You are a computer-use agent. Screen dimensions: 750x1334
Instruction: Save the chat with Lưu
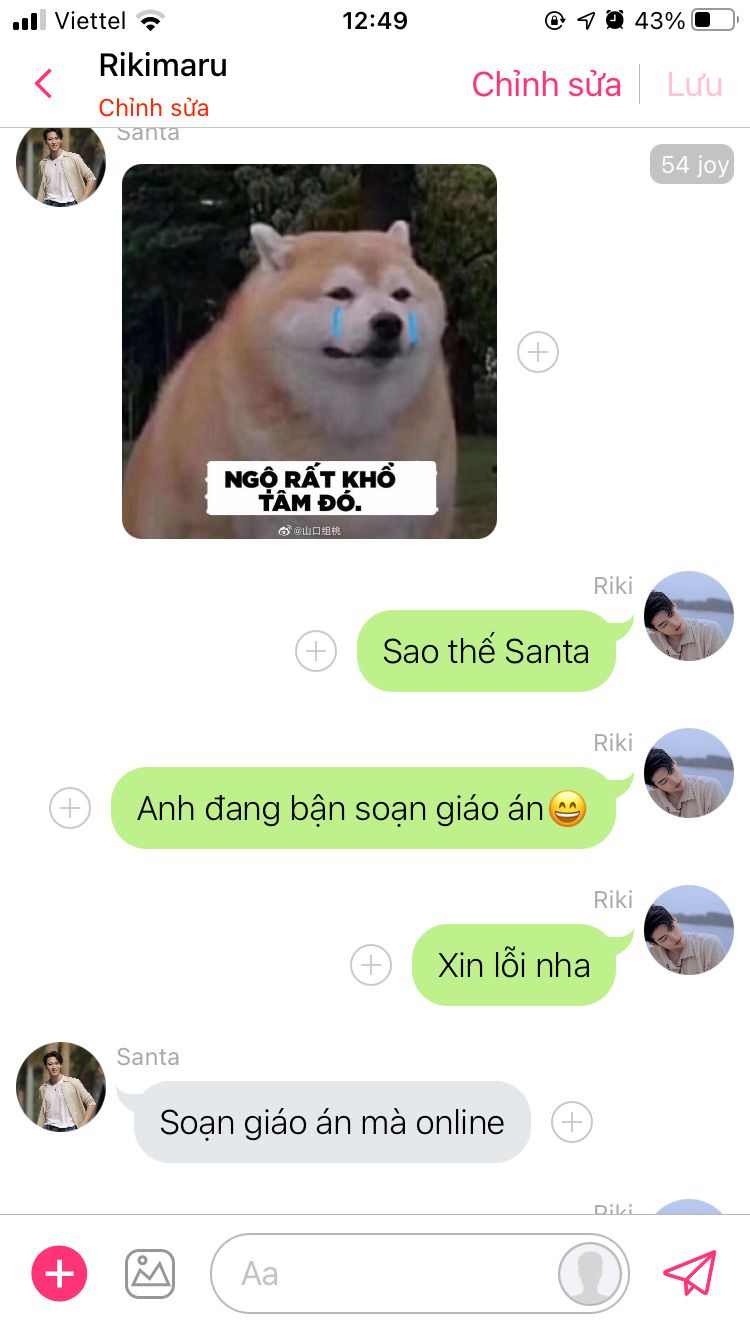click(x=694, y=84)
